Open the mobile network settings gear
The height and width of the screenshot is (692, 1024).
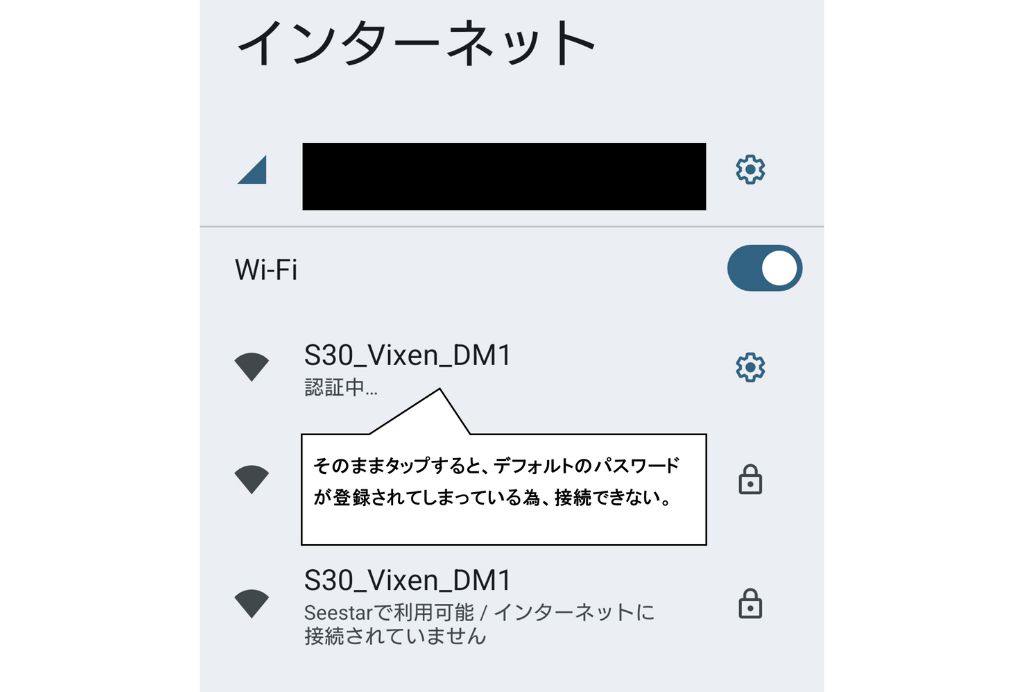(750, 170)
